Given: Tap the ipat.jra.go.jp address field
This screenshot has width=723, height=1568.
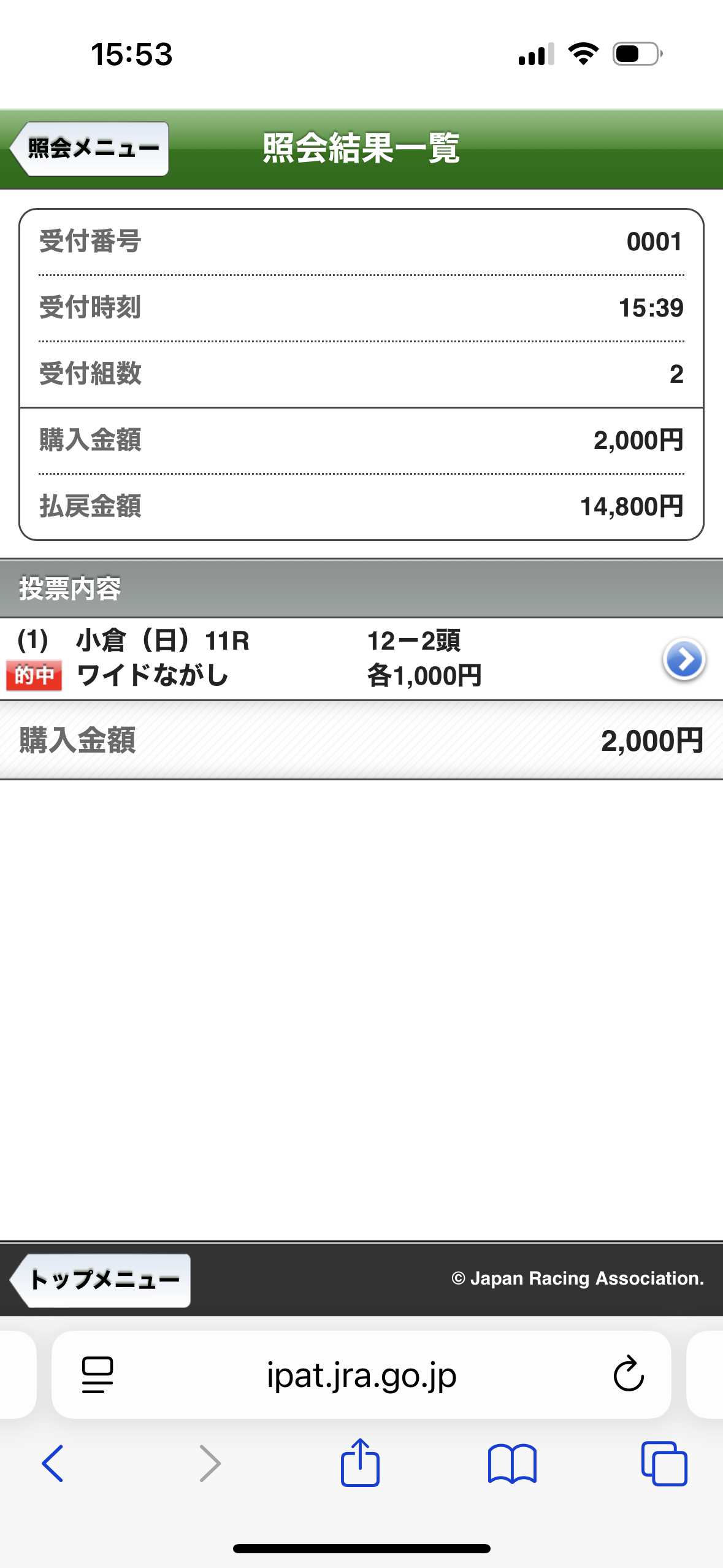Looking at the screenshot, I should point(361,1374).
